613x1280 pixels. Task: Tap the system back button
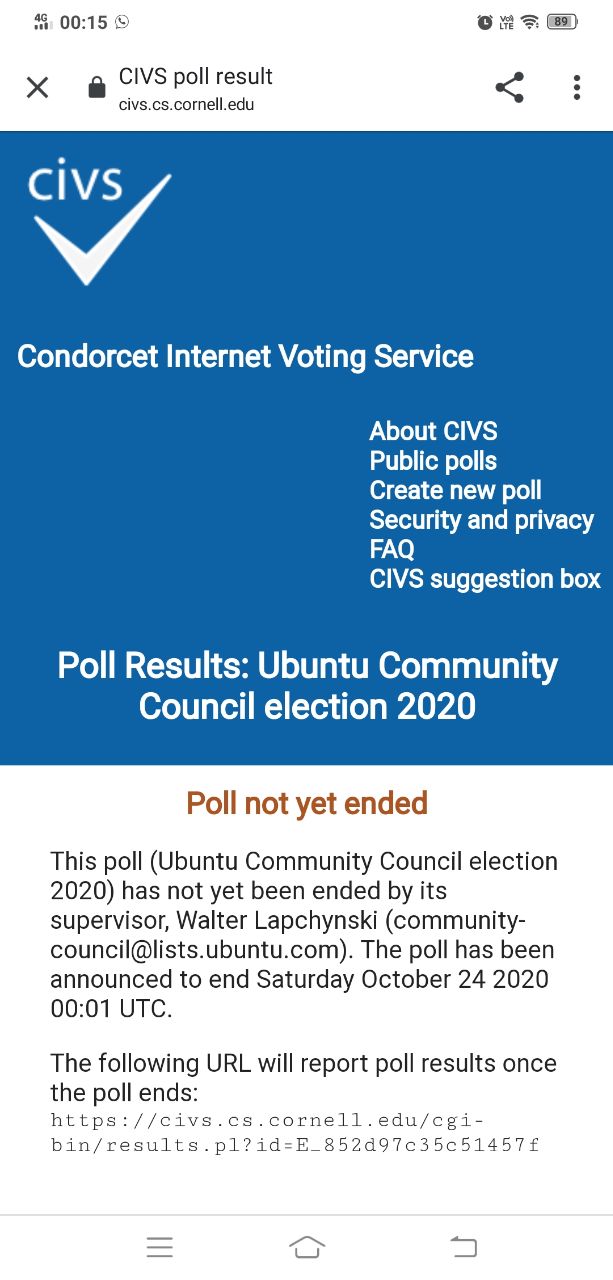click(x=463, y=1247)
